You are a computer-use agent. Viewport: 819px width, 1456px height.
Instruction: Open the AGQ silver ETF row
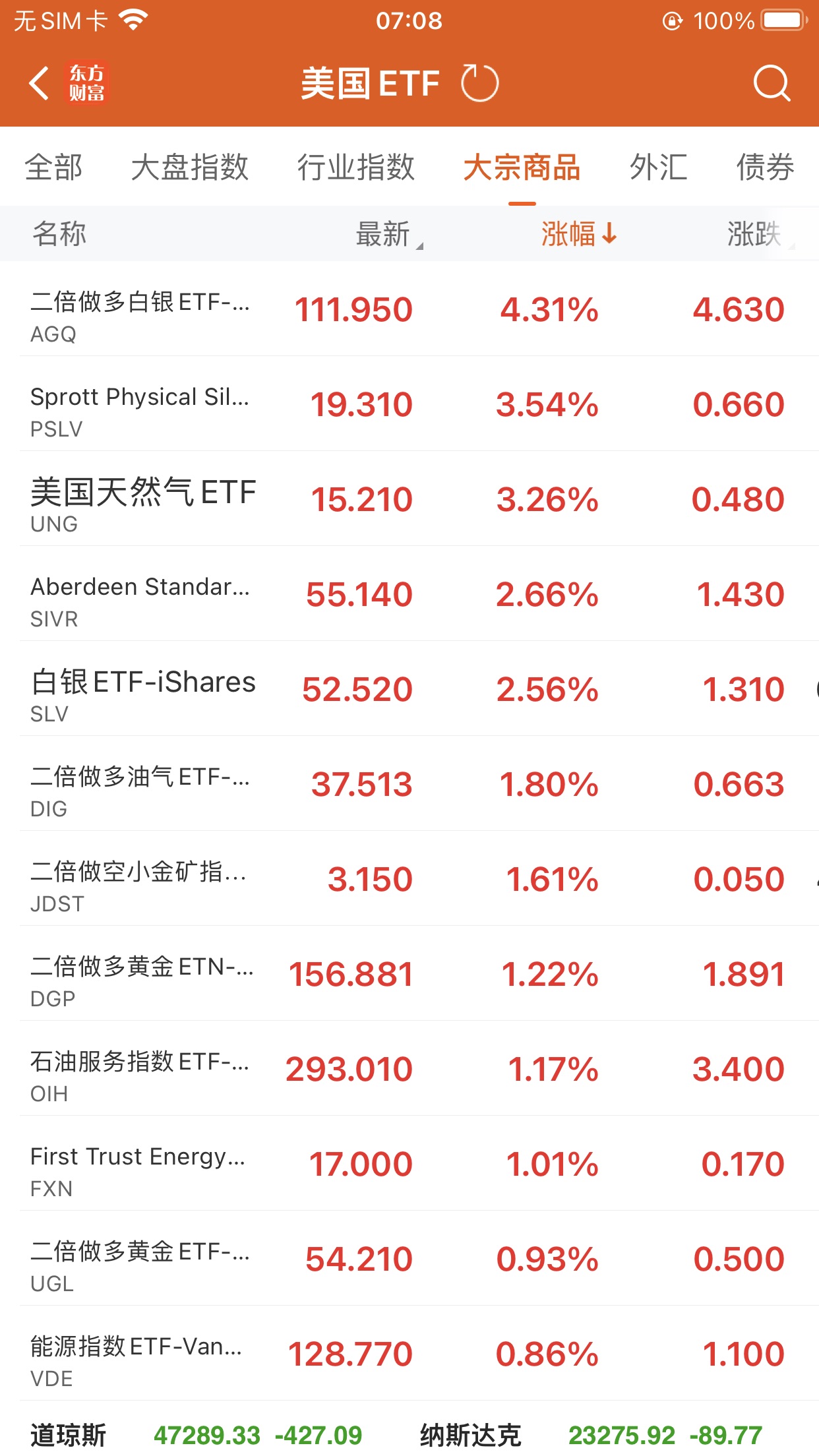(409, 309)
